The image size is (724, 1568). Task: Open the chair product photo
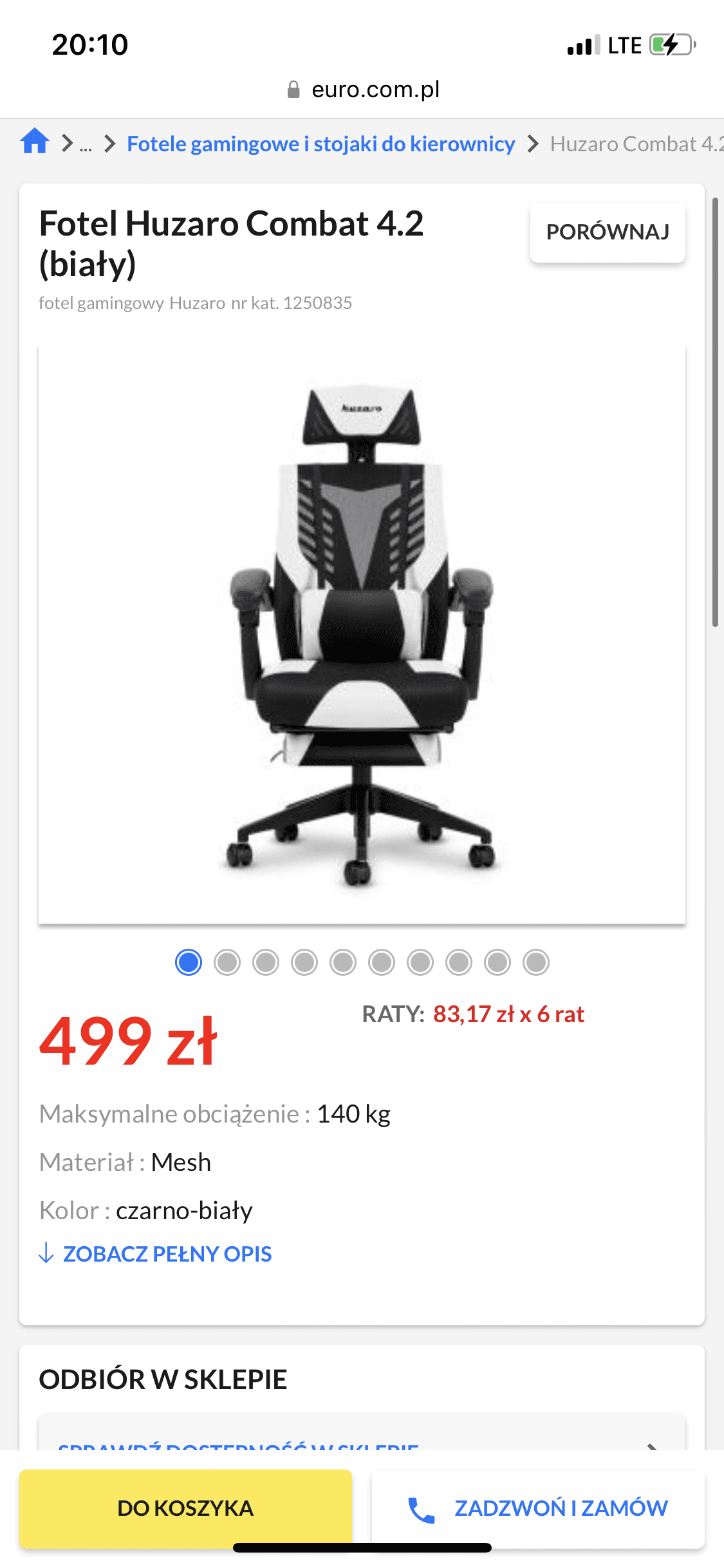[362, 634]
